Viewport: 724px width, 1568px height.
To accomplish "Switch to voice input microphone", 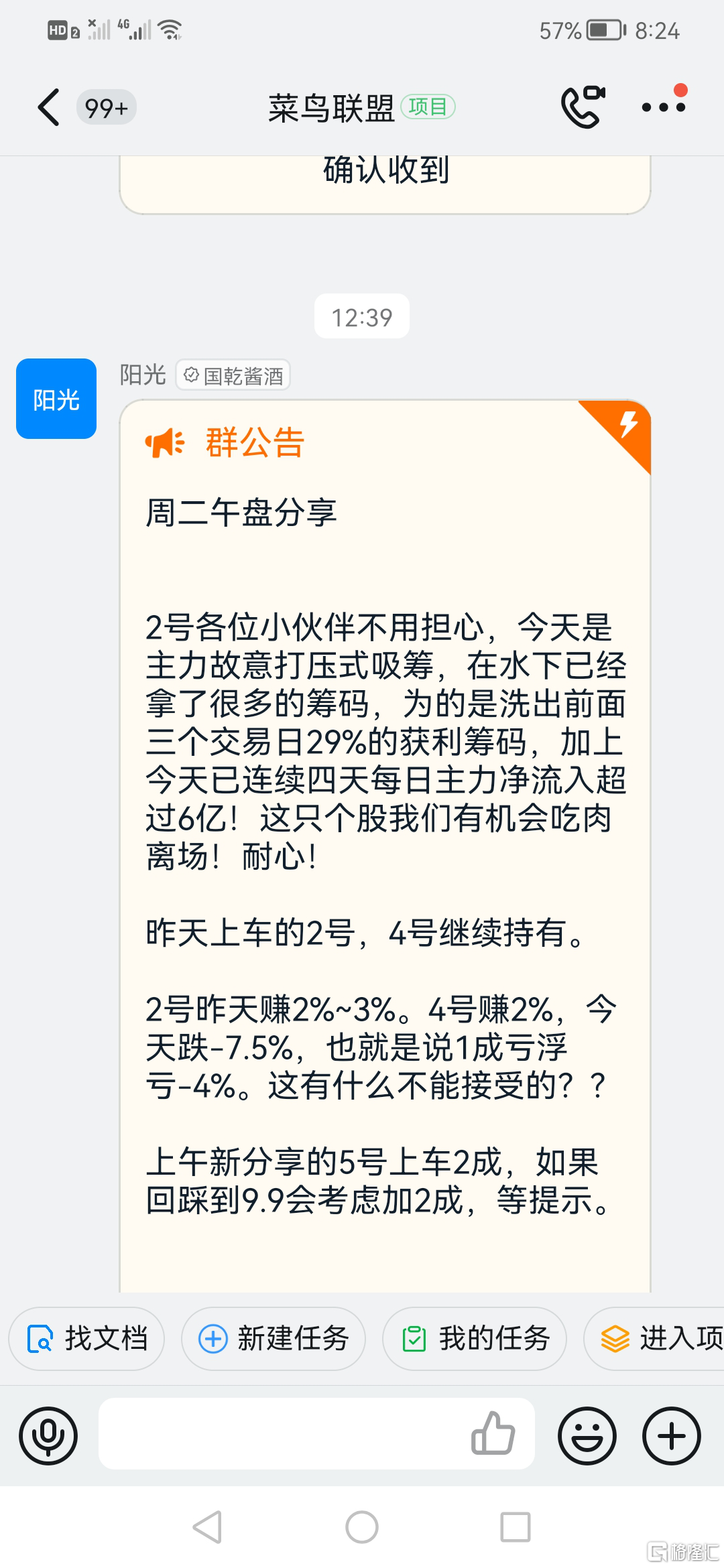I will pyautogui.click(x=48, y=1436).
